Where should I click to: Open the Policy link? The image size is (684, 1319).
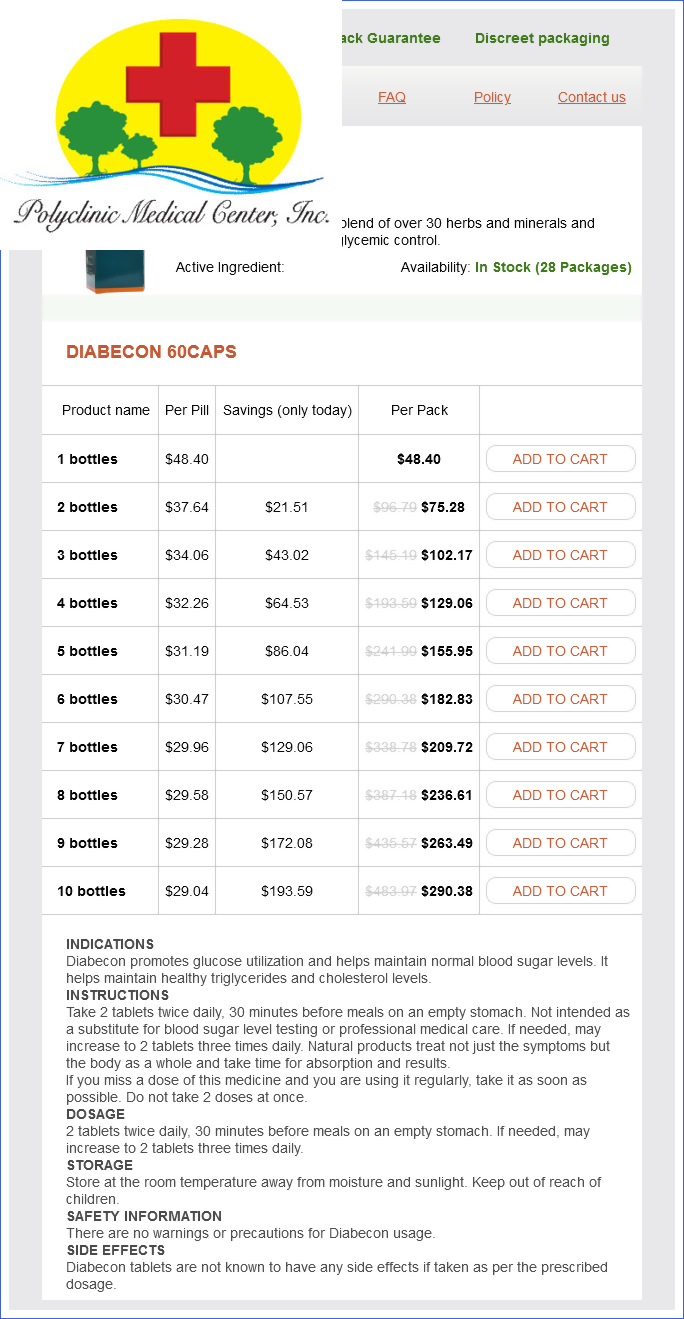(492, 97)
